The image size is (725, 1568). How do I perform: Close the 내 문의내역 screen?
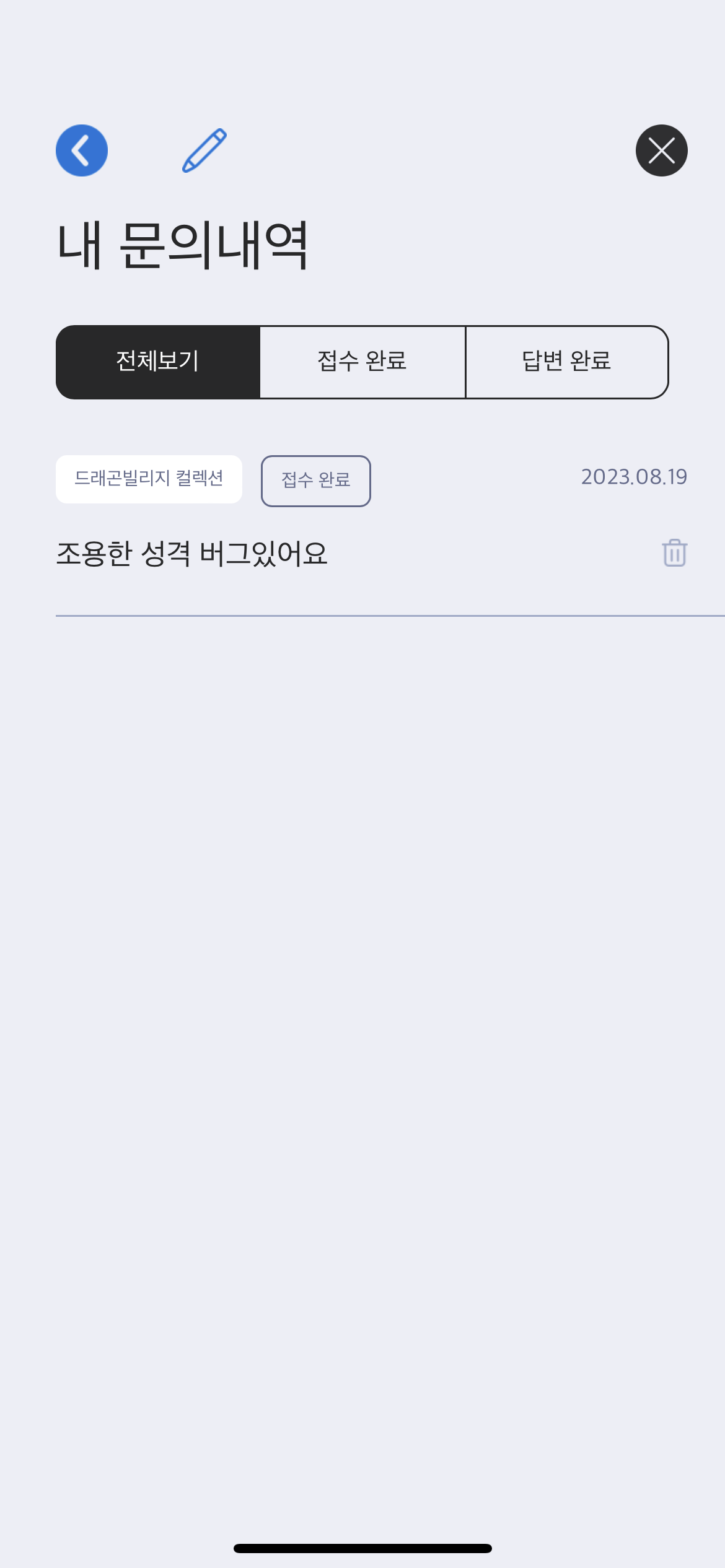click(661, 150)
